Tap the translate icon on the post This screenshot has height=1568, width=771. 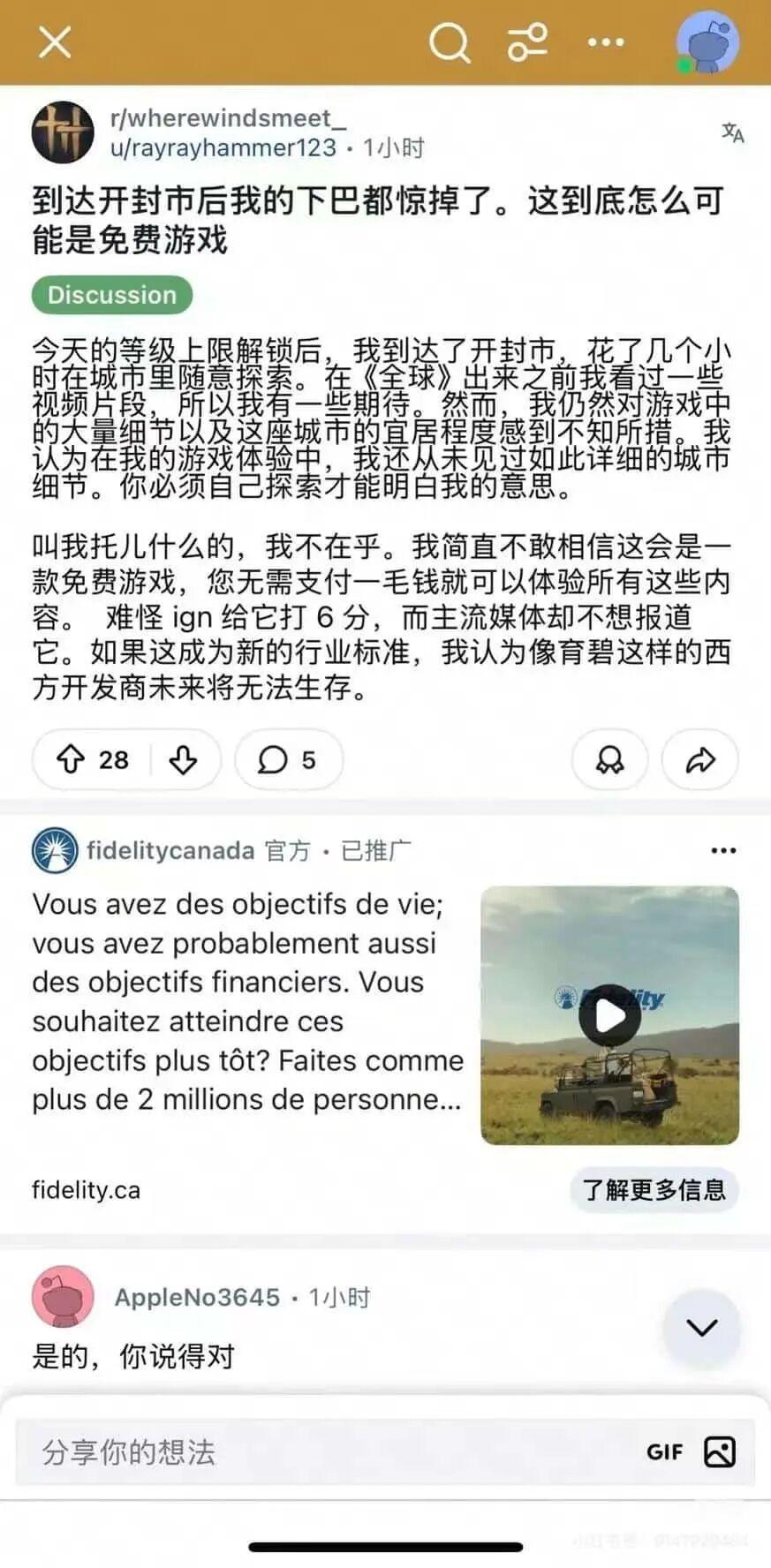pos(733,132)
